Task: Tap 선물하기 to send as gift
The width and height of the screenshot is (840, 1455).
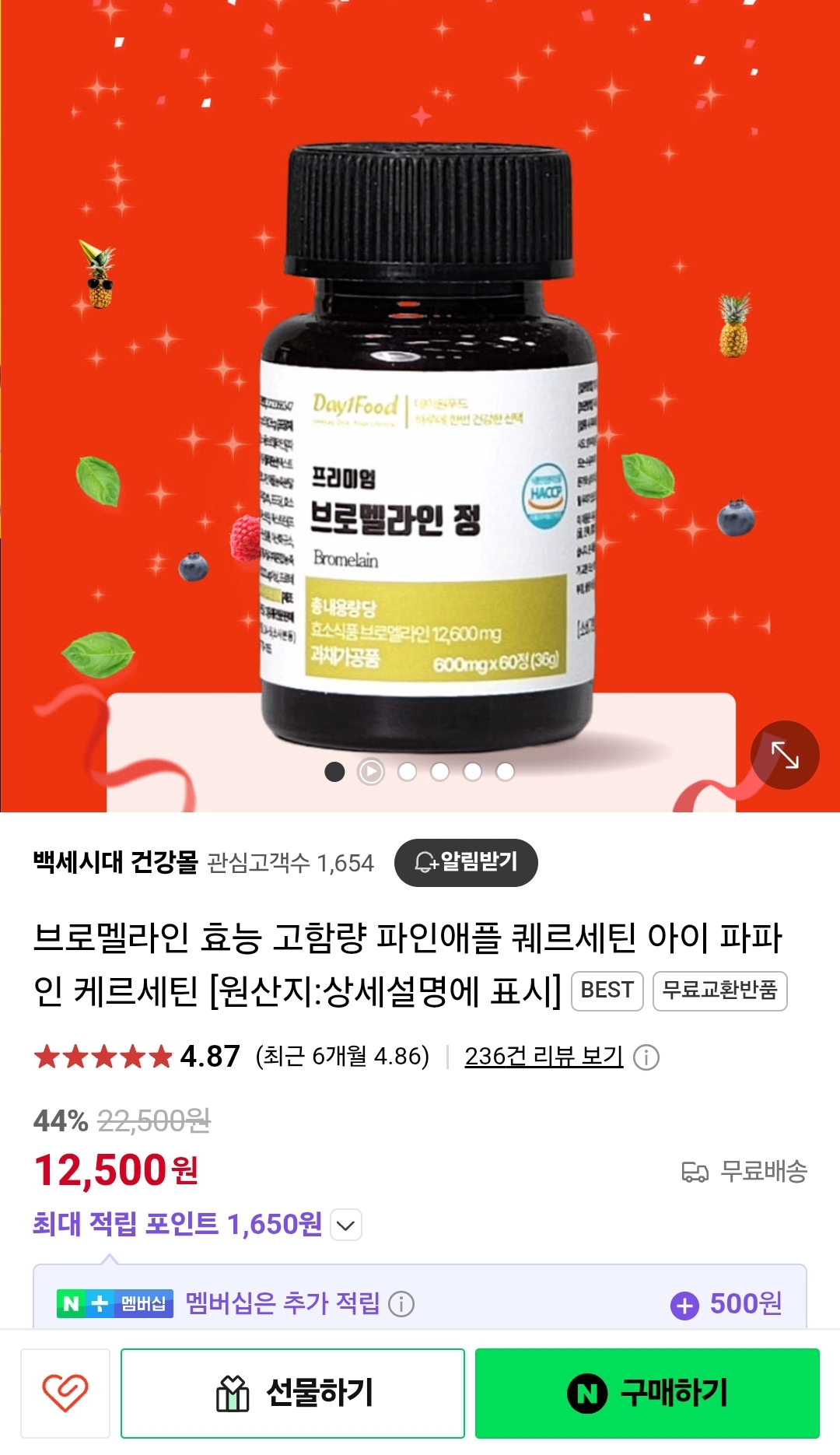Action: click(293, 1393)
